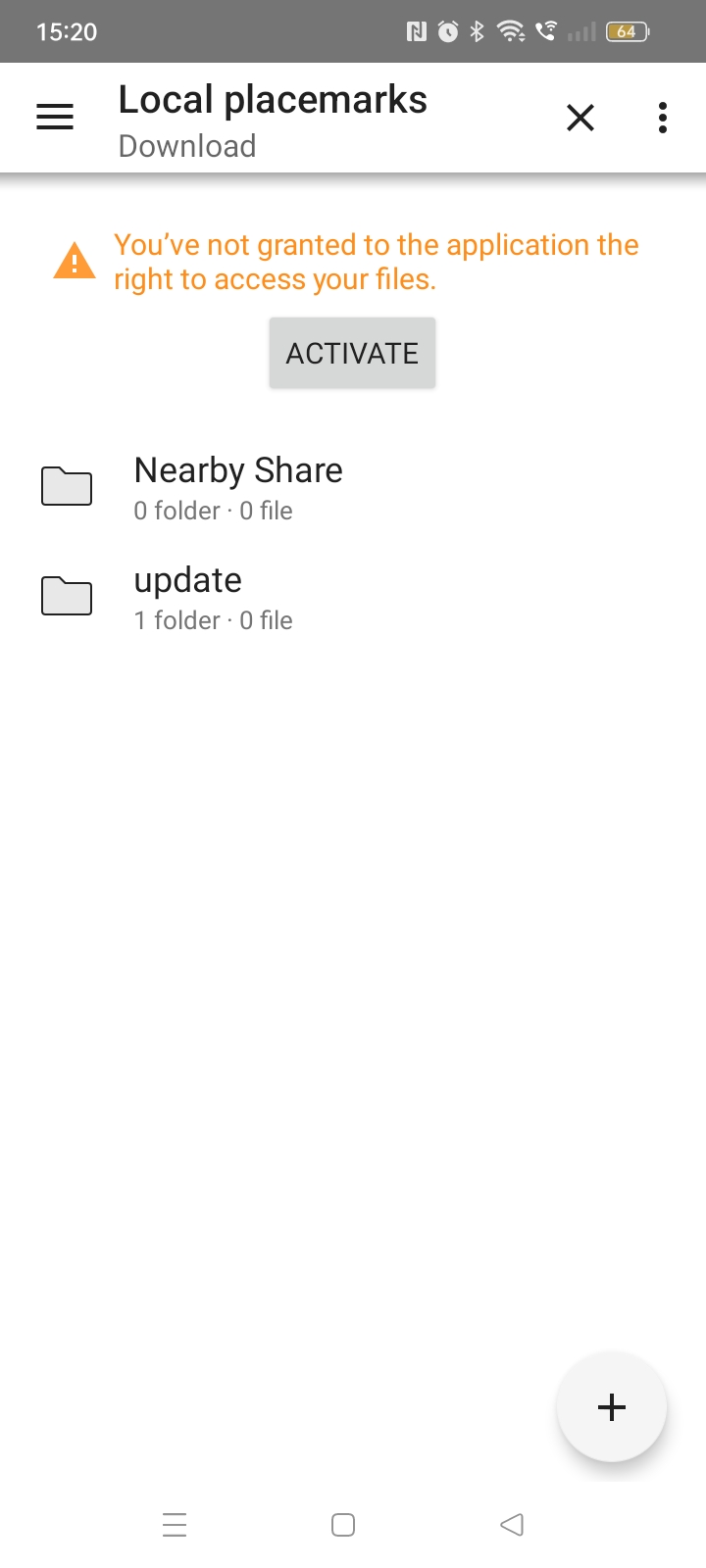Tap ACTIVATE to grant file access
Screen dimensions: 706x1568
click(352, 353)
